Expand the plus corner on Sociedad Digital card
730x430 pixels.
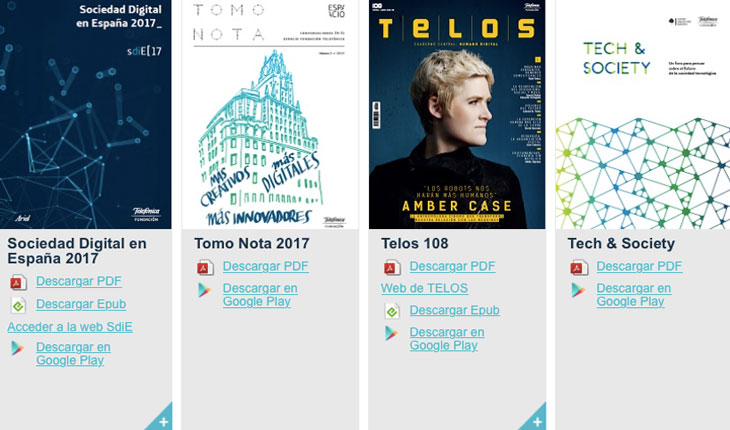163,421
